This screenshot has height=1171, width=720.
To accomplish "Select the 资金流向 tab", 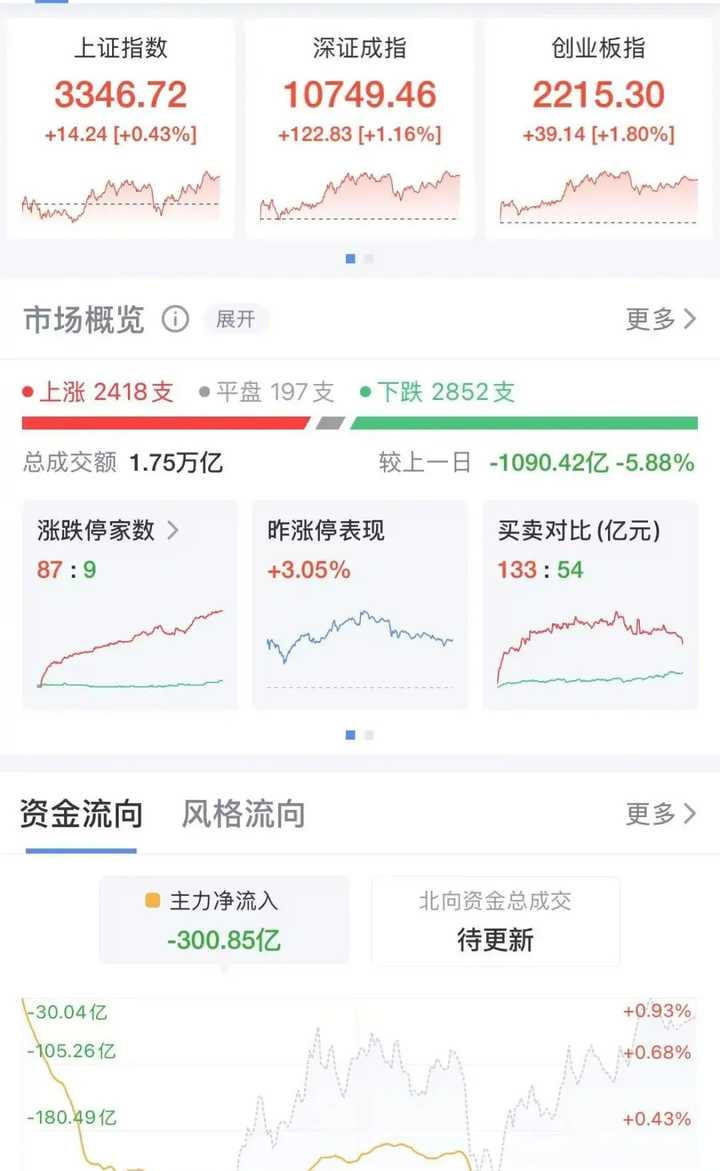I will click(80, 815).
